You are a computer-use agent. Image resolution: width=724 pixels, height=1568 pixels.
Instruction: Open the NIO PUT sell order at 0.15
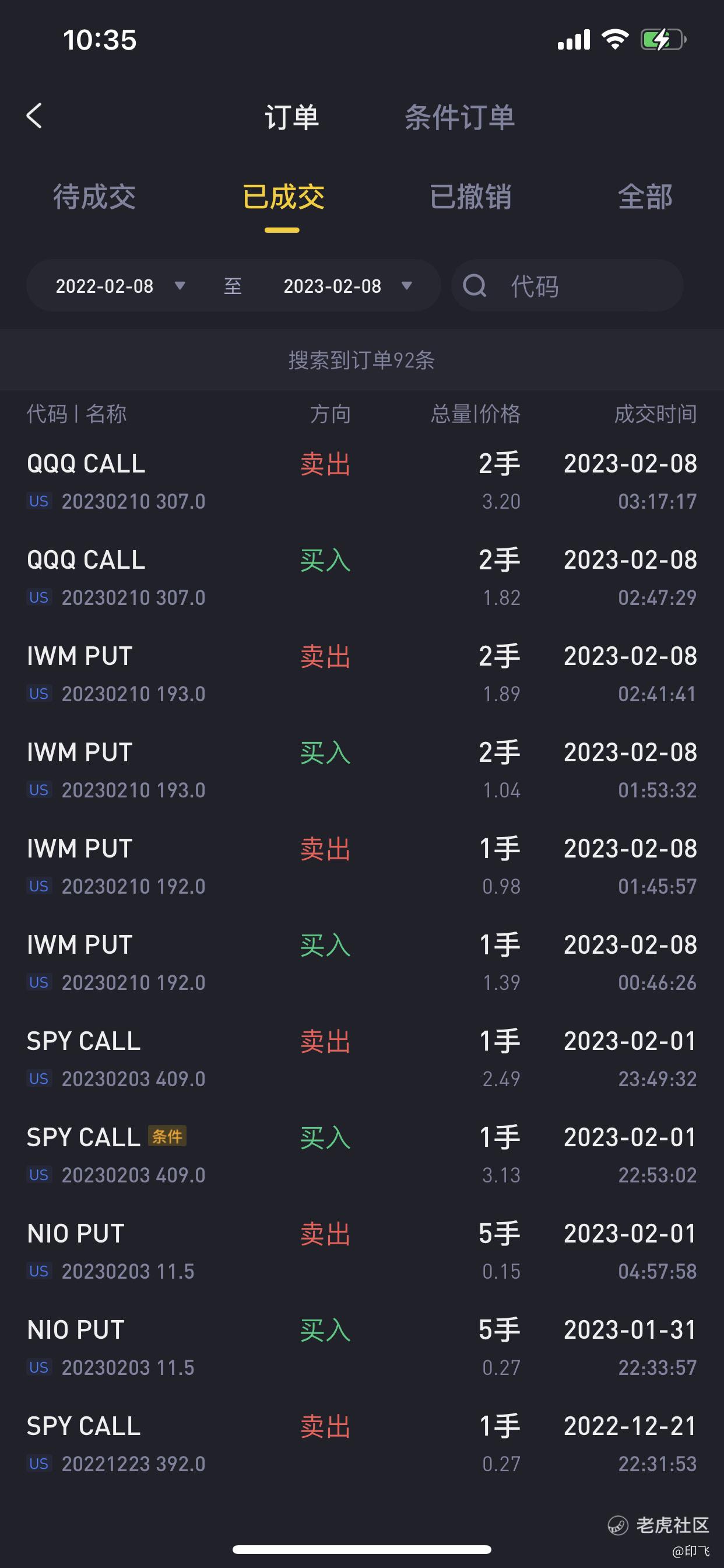click(x=362, y=1251)
